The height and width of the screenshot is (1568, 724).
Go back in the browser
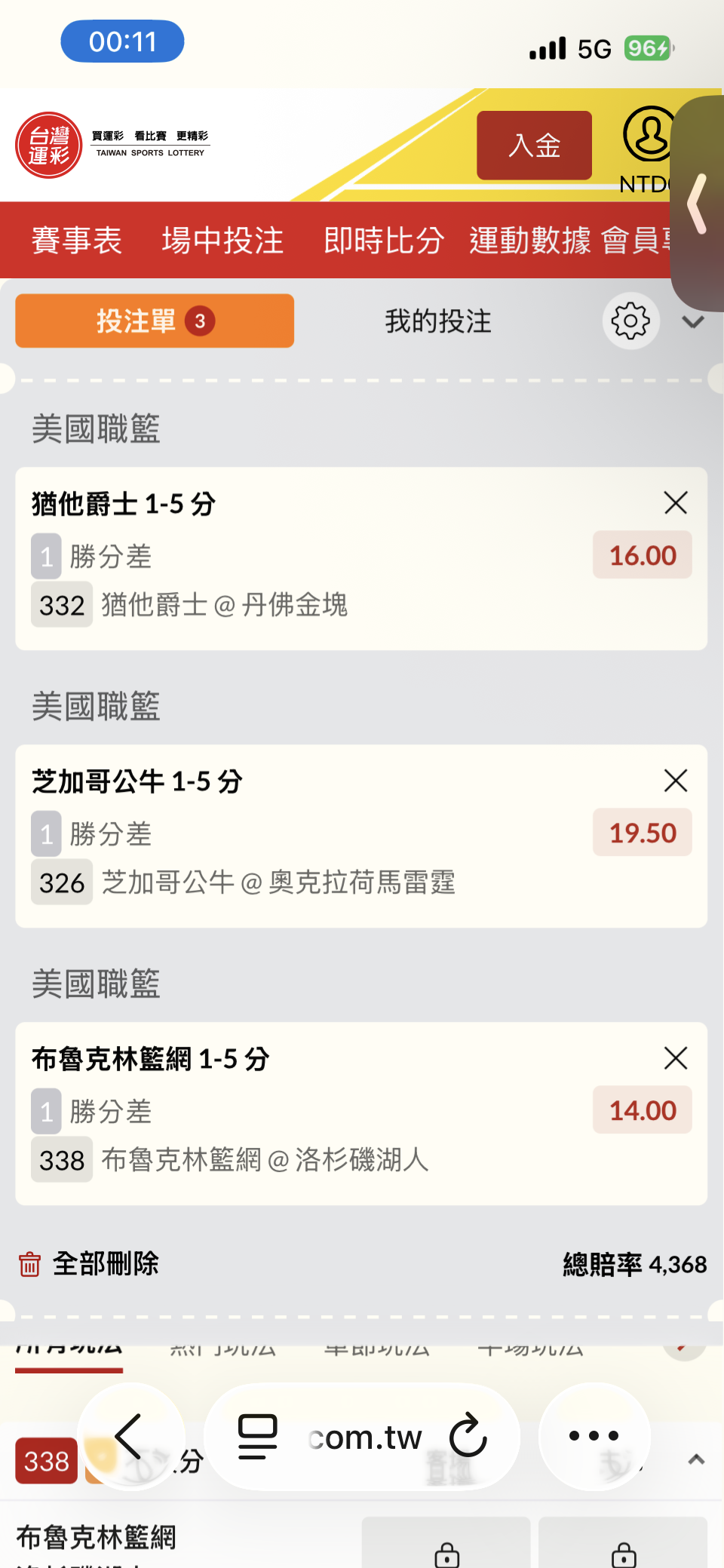(130, 1436)
